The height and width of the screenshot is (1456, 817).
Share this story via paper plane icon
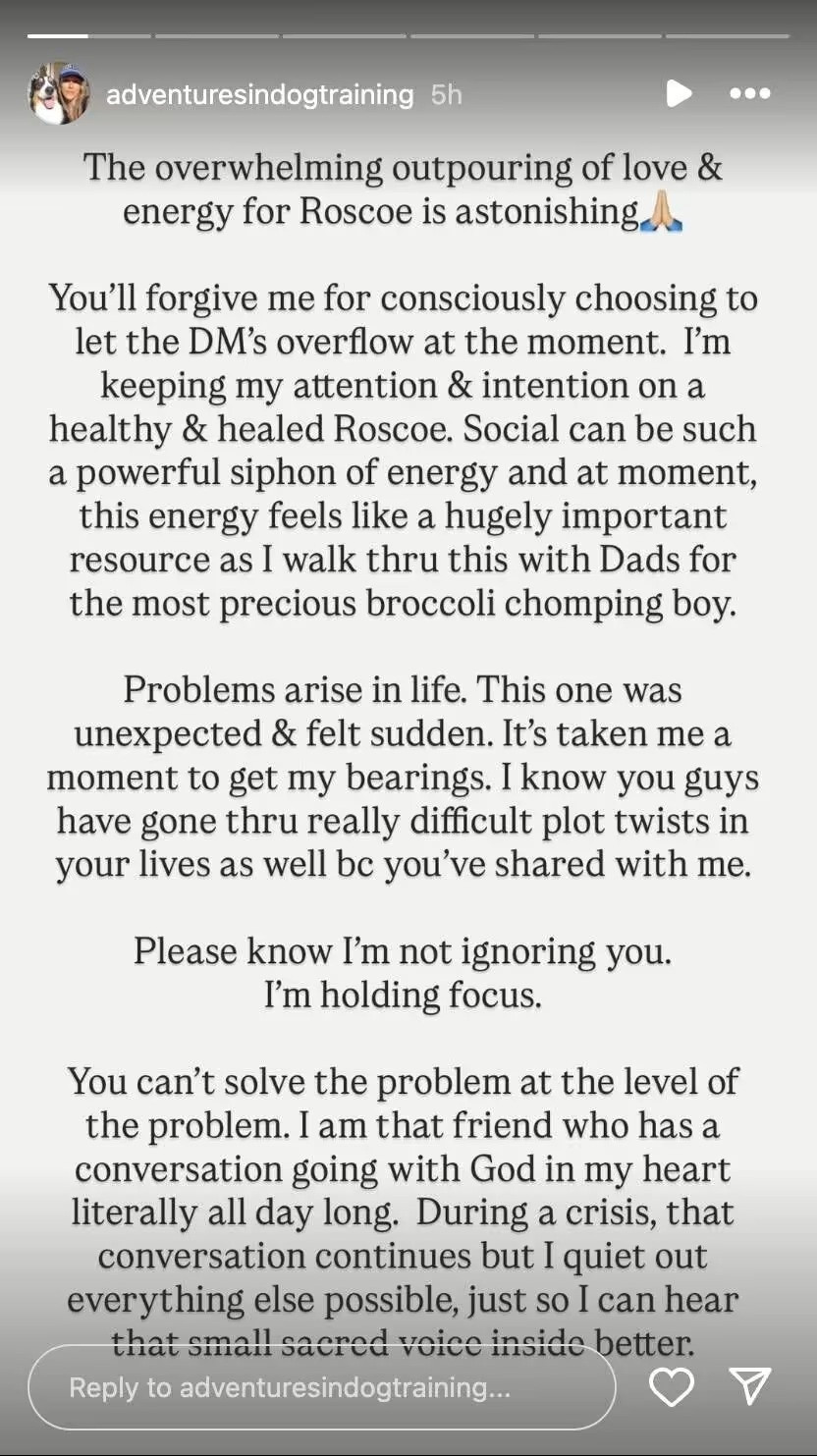point(750,1386)
